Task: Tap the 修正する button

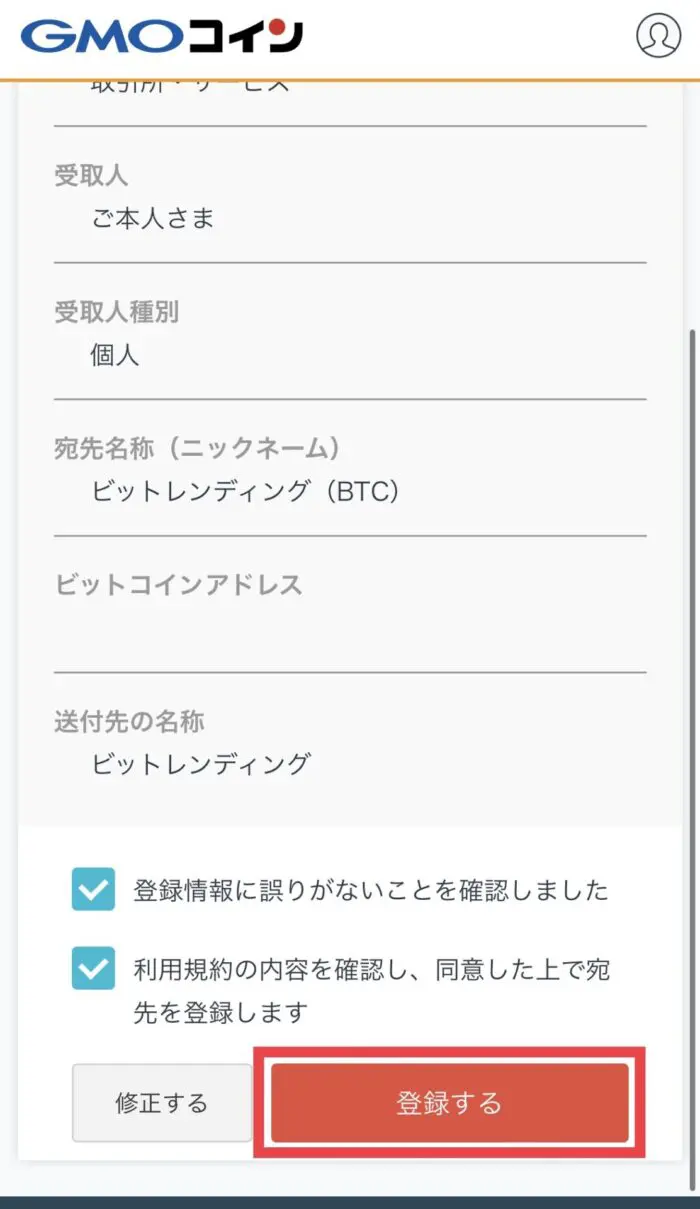Action: coord(162,1103)
